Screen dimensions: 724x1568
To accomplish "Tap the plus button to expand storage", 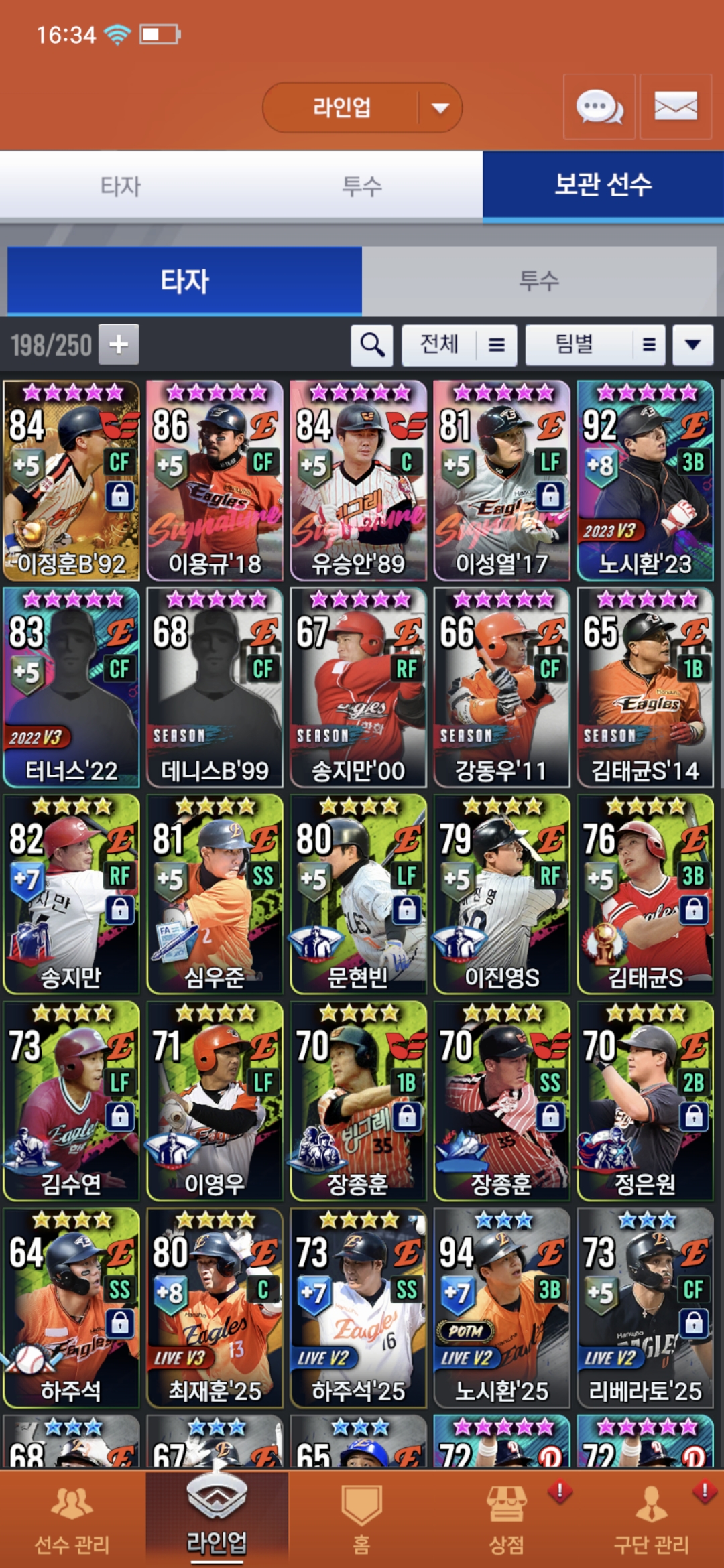I will click(119, 344).
